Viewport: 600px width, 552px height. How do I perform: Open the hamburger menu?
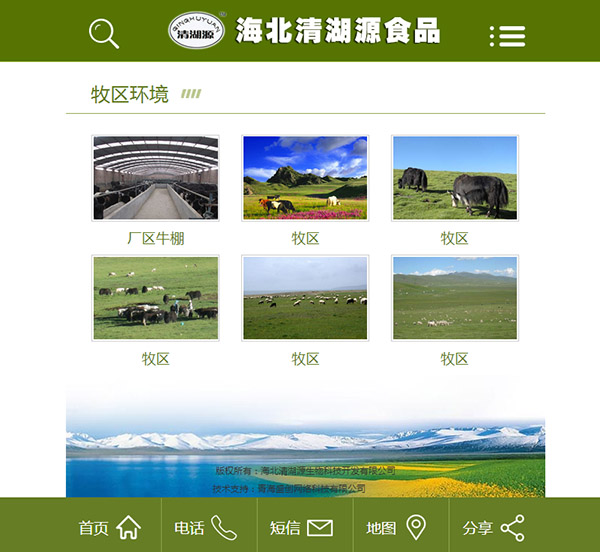point(507,36)
